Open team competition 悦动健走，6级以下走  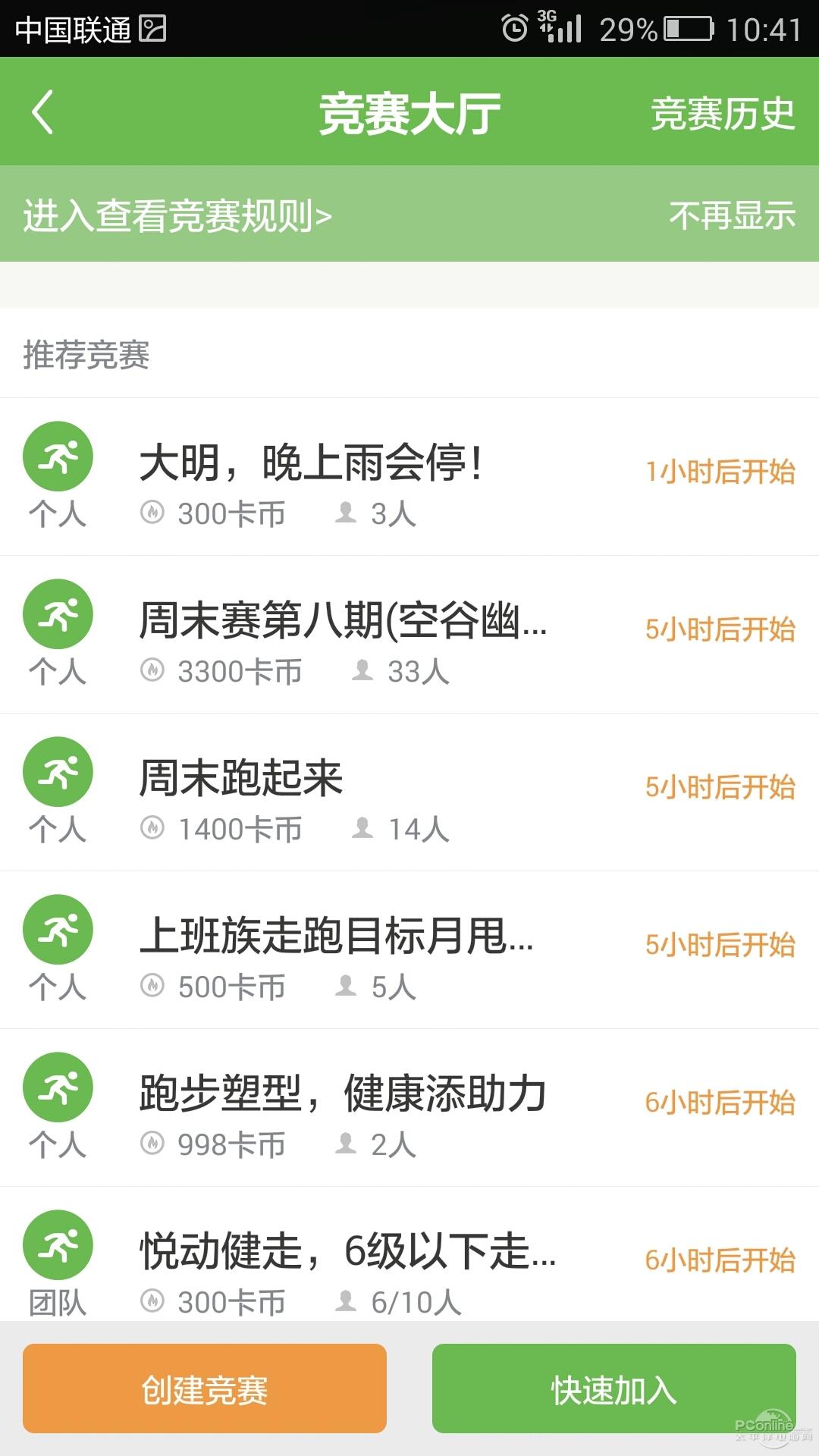click(x=409, y=1255)
